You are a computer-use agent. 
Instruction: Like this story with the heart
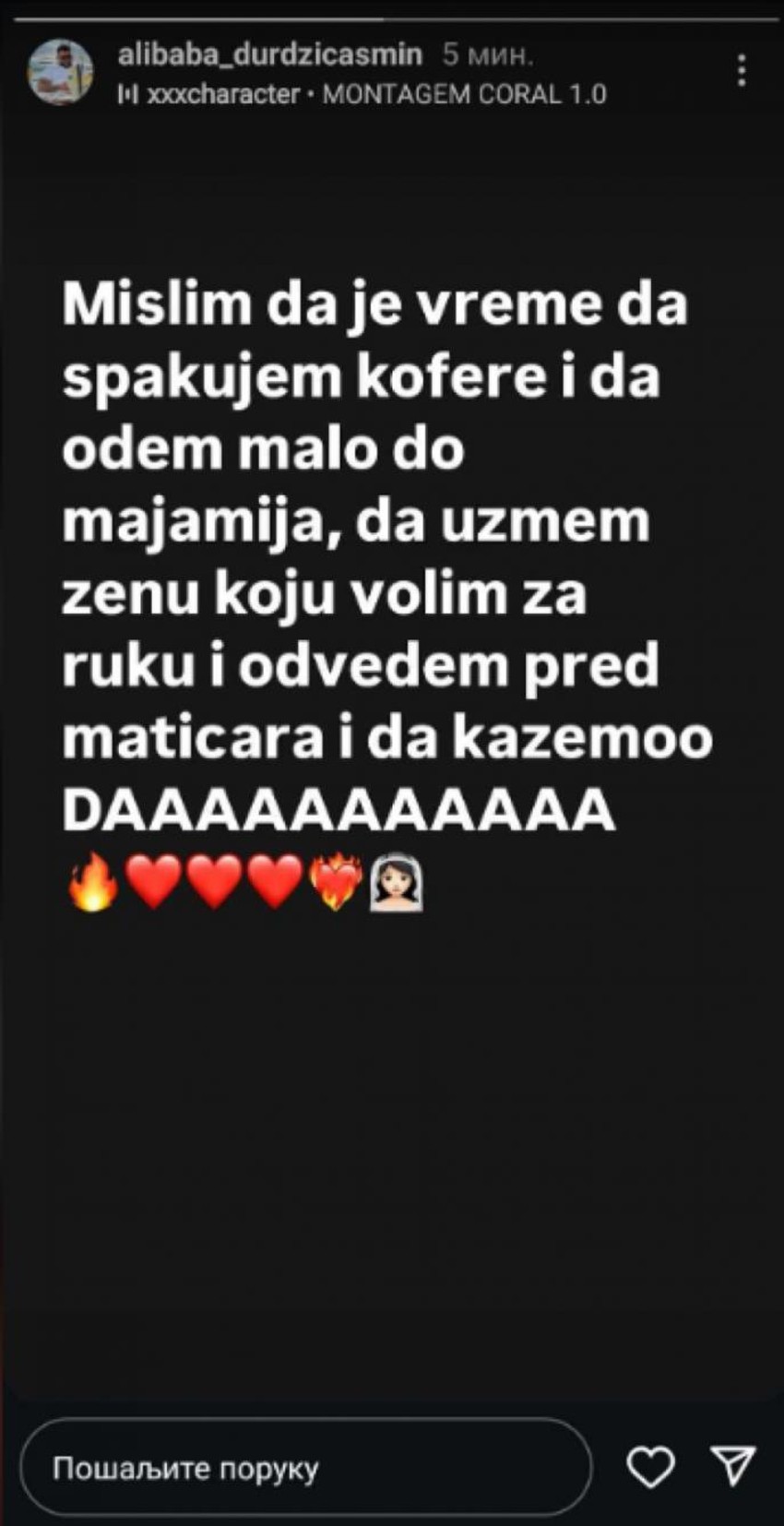(650, 1467)
